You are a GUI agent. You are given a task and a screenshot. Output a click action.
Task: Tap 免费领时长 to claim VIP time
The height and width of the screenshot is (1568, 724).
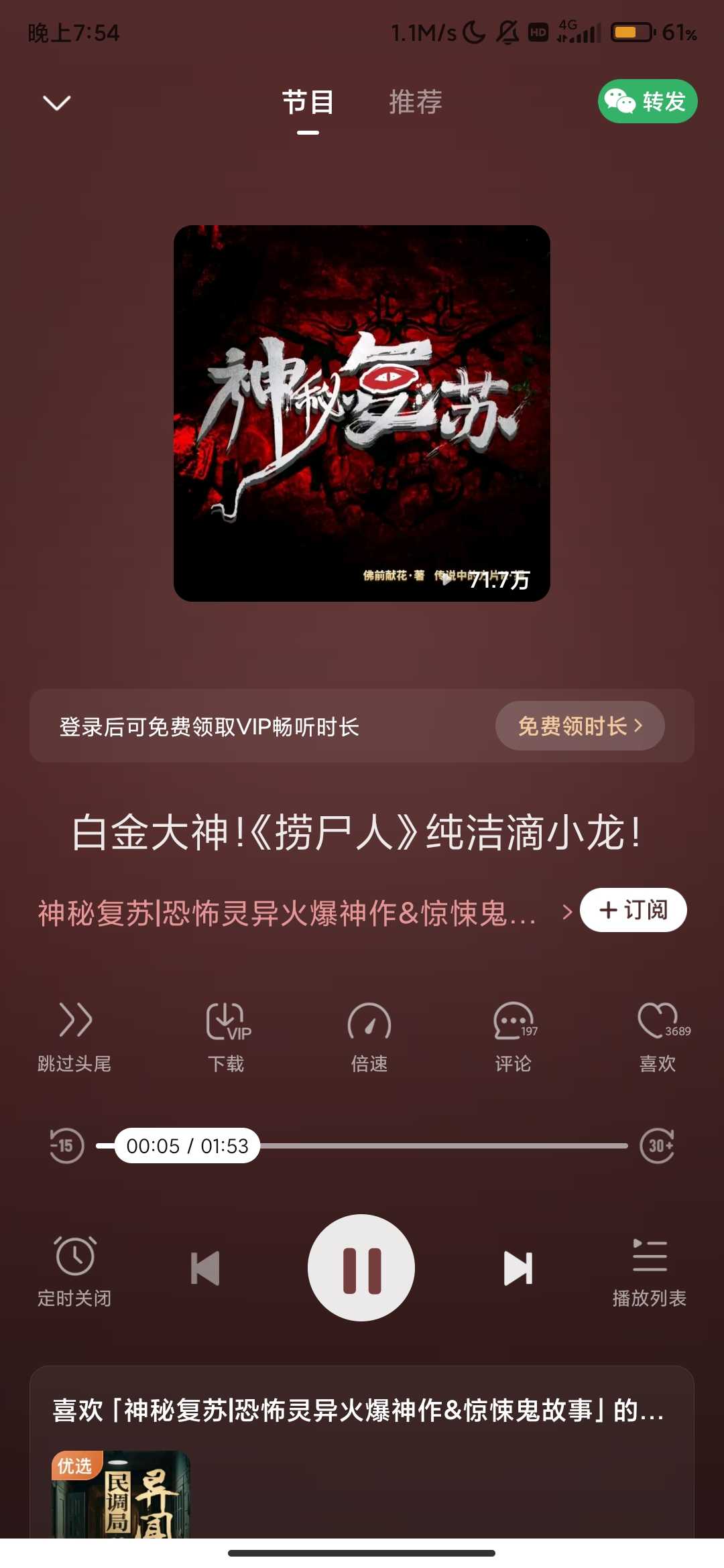click(580, 726)
